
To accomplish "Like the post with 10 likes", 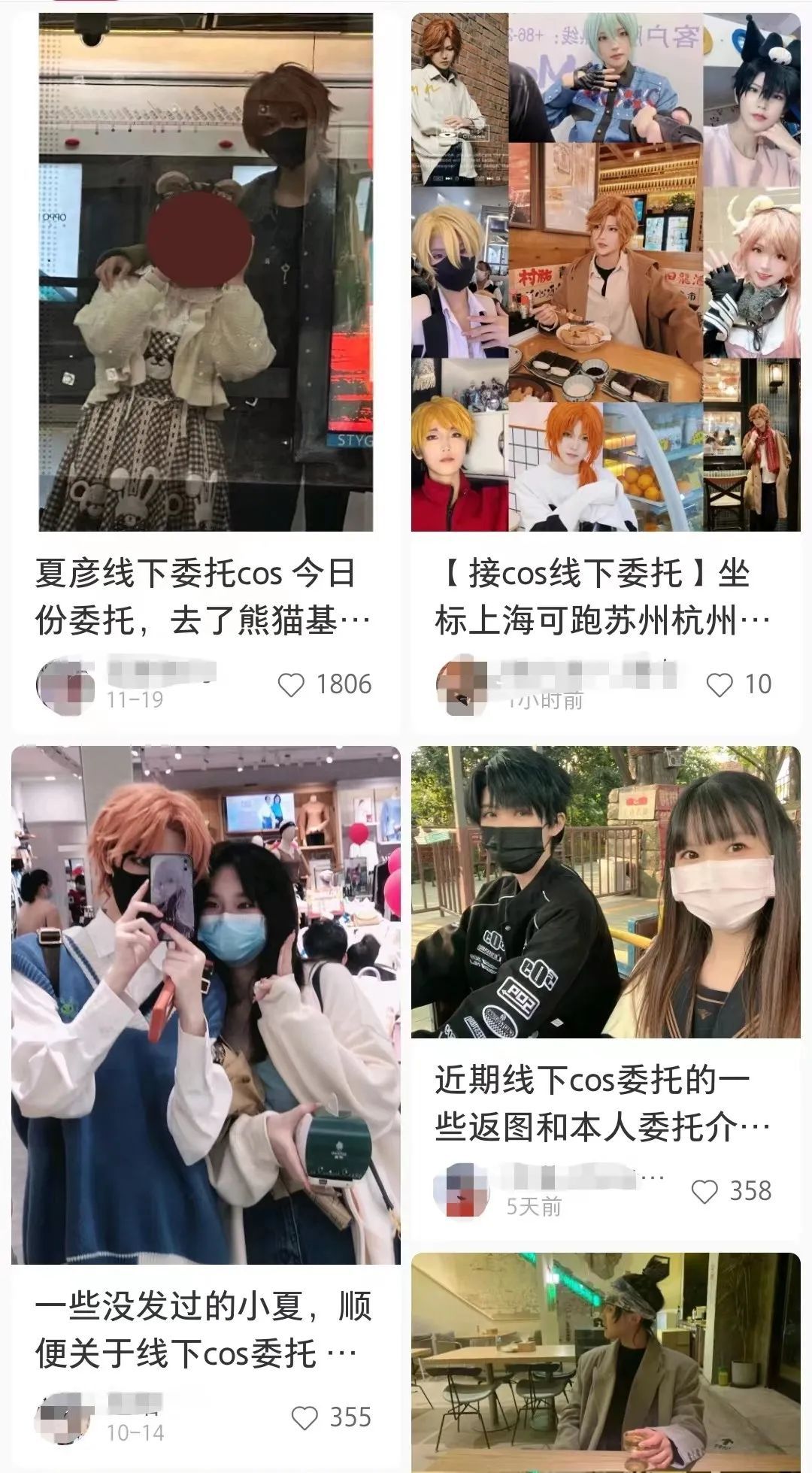I will [x=720, y=685].
